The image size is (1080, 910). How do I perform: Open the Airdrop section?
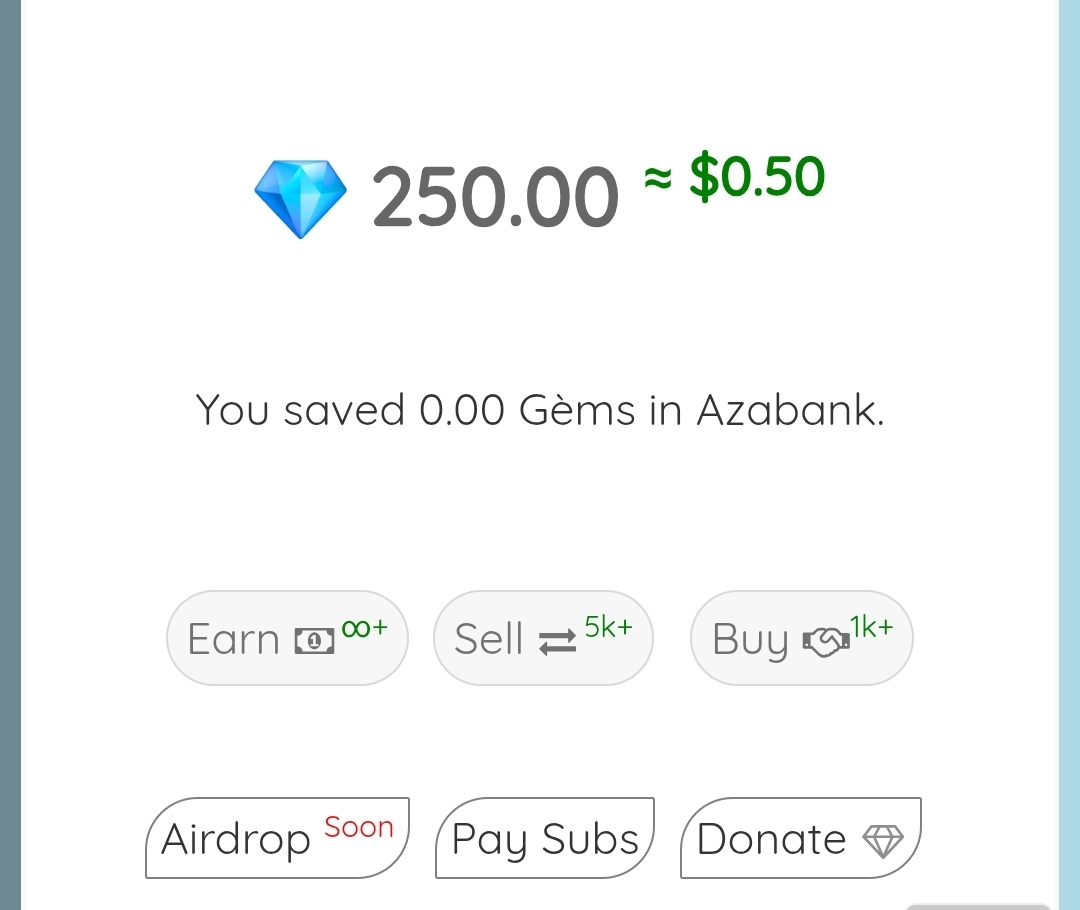(x=277, y=838)
